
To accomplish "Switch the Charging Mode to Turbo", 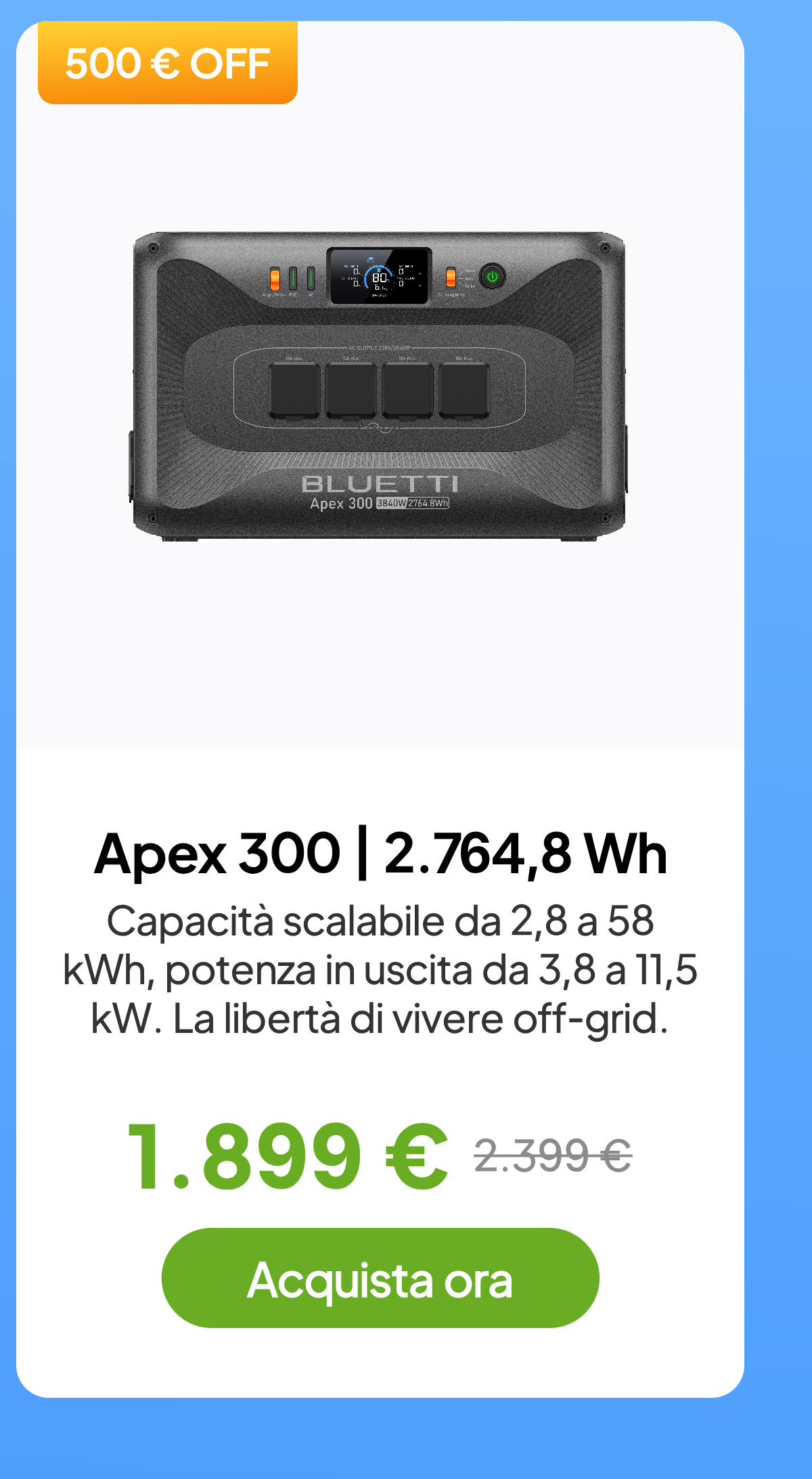I will (x=470, y=286).
